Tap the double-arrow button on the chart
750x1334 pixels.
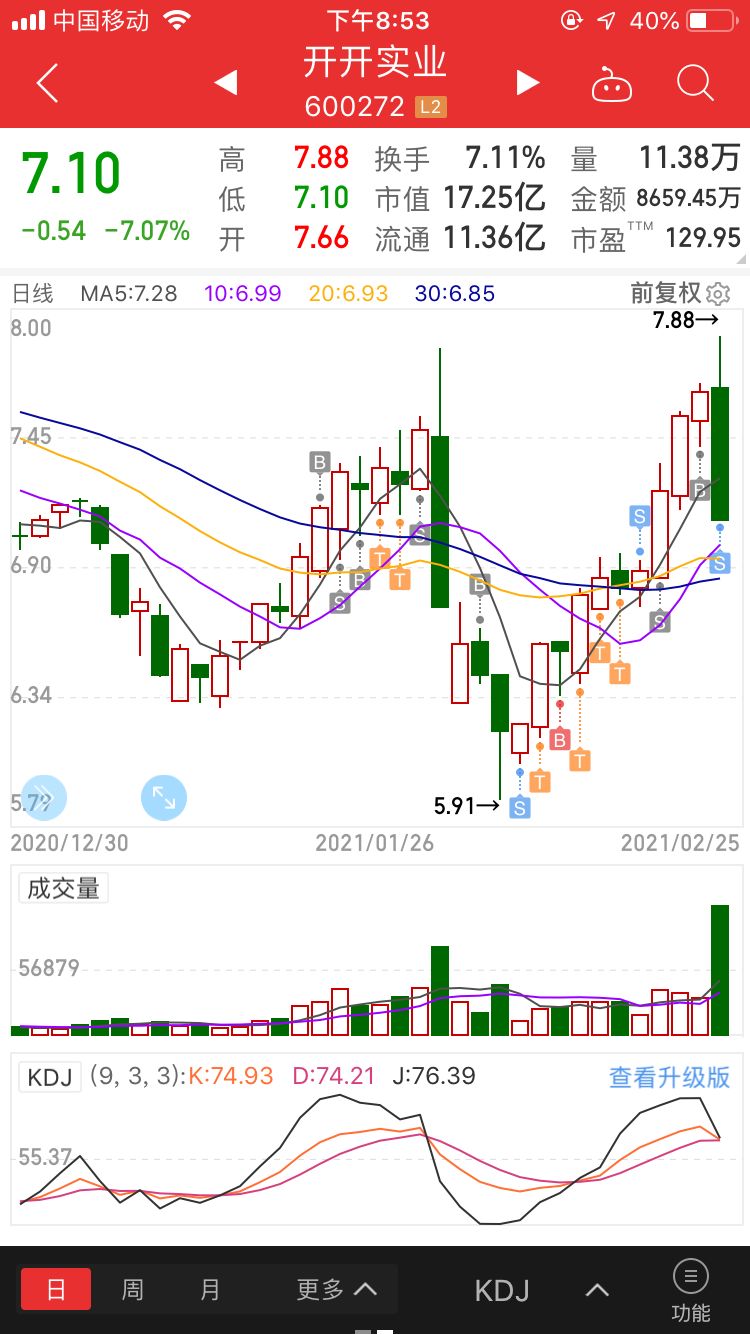(44, 798)
